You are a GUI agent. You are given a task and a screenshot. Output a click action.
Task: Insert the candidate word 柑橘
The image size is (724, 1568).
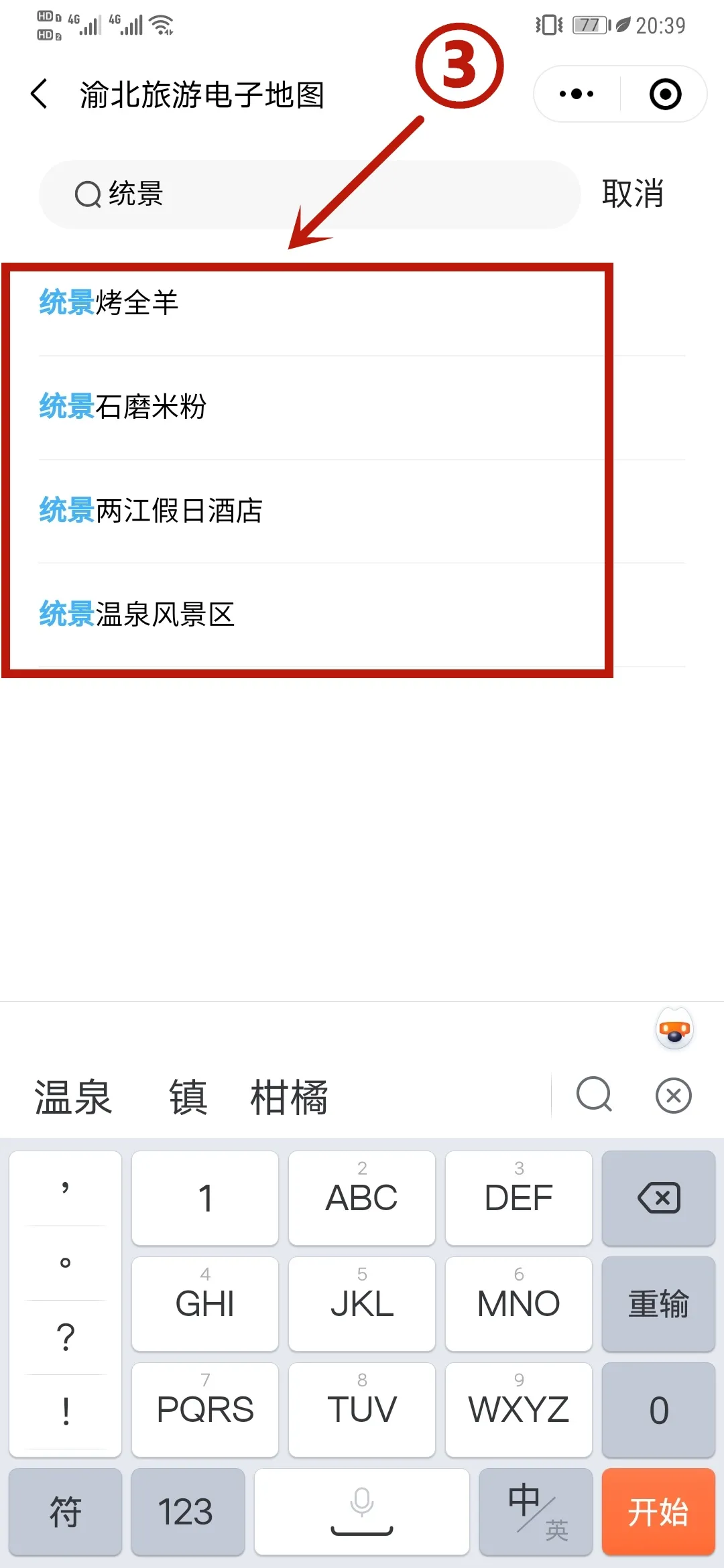point(289,1097)
